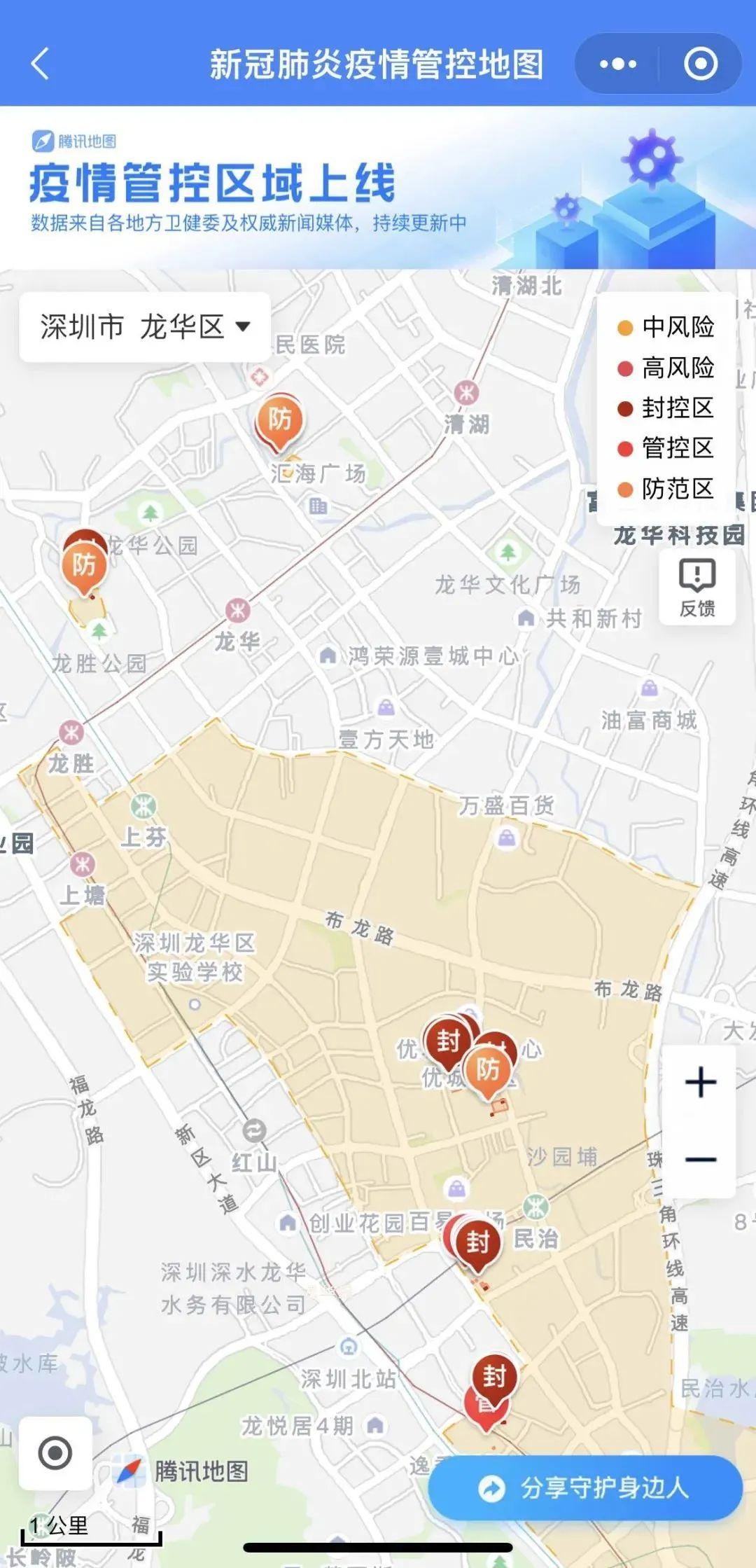Open the mini program three-dot menu

tap(618, 64)
